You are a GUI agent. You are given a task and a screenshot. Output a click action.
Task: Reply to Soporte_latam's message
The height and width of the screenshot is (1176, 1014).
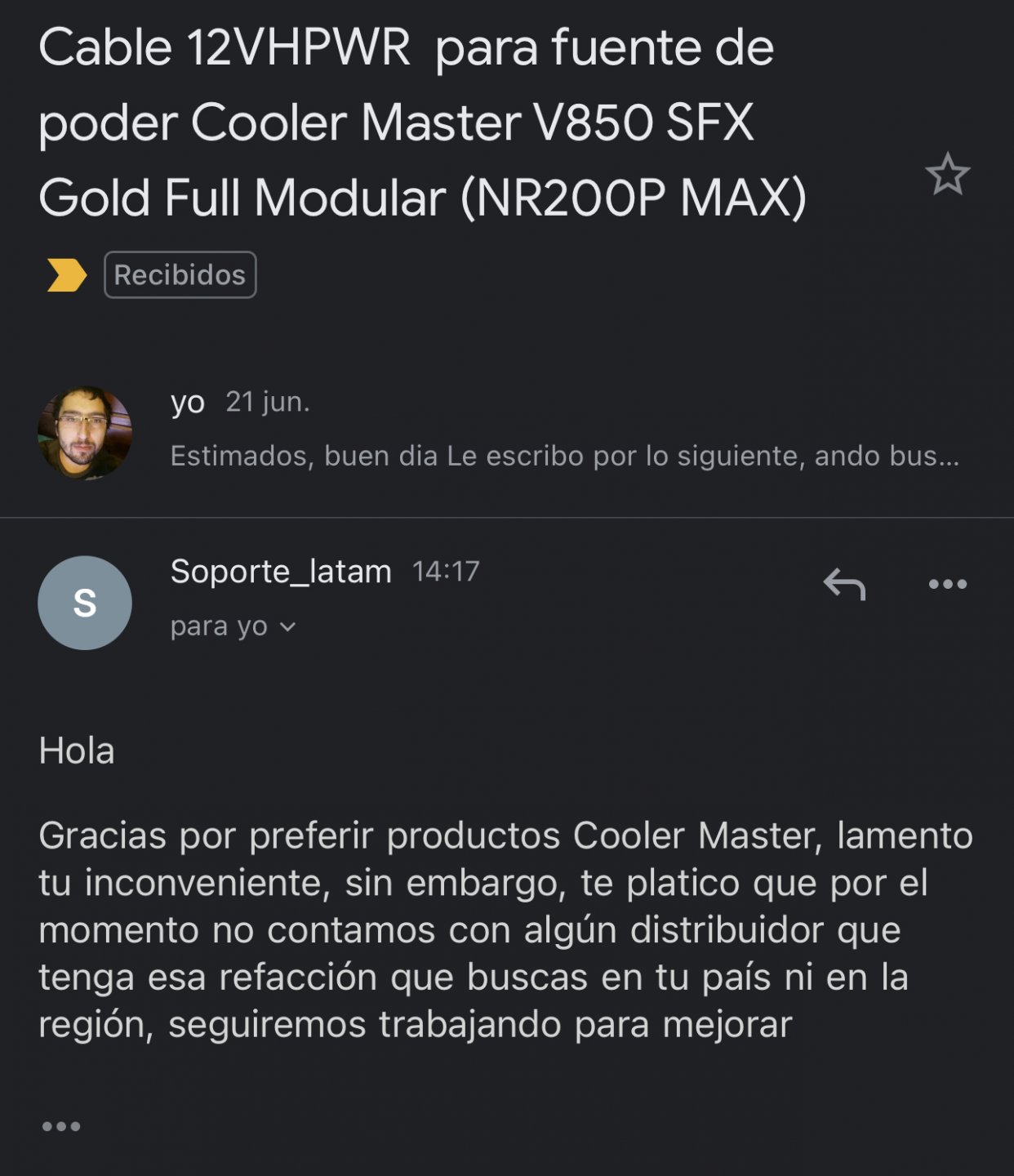(844, 584)
